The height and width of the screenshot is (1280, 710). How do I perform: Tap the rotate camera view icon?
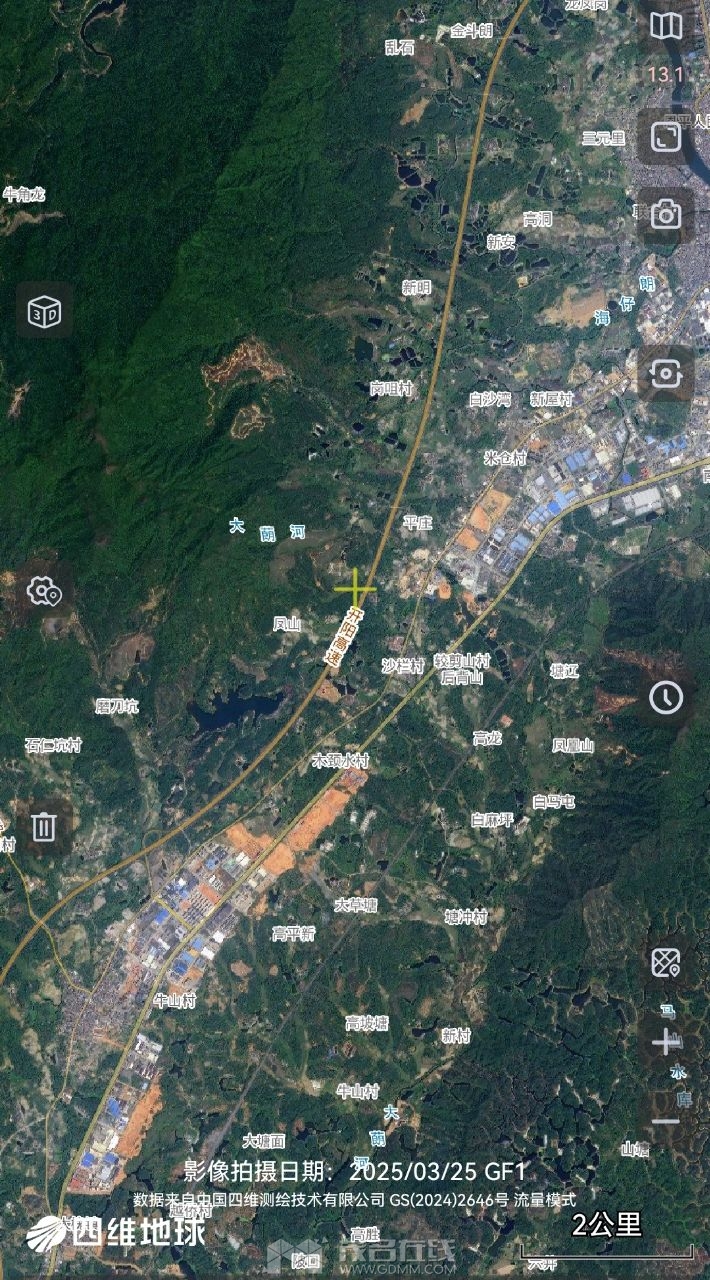[x=666, y=374]
